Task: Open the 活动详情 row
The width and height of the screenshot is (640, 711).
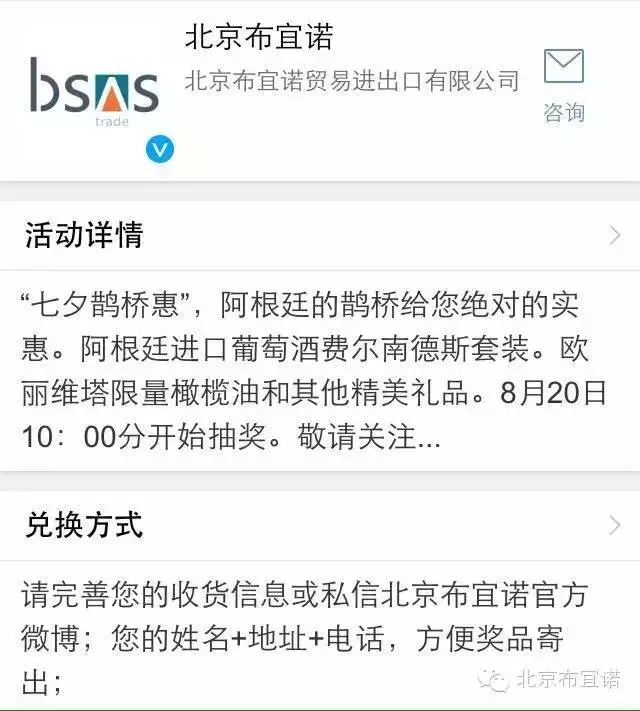Action: [x=320, y=235]
